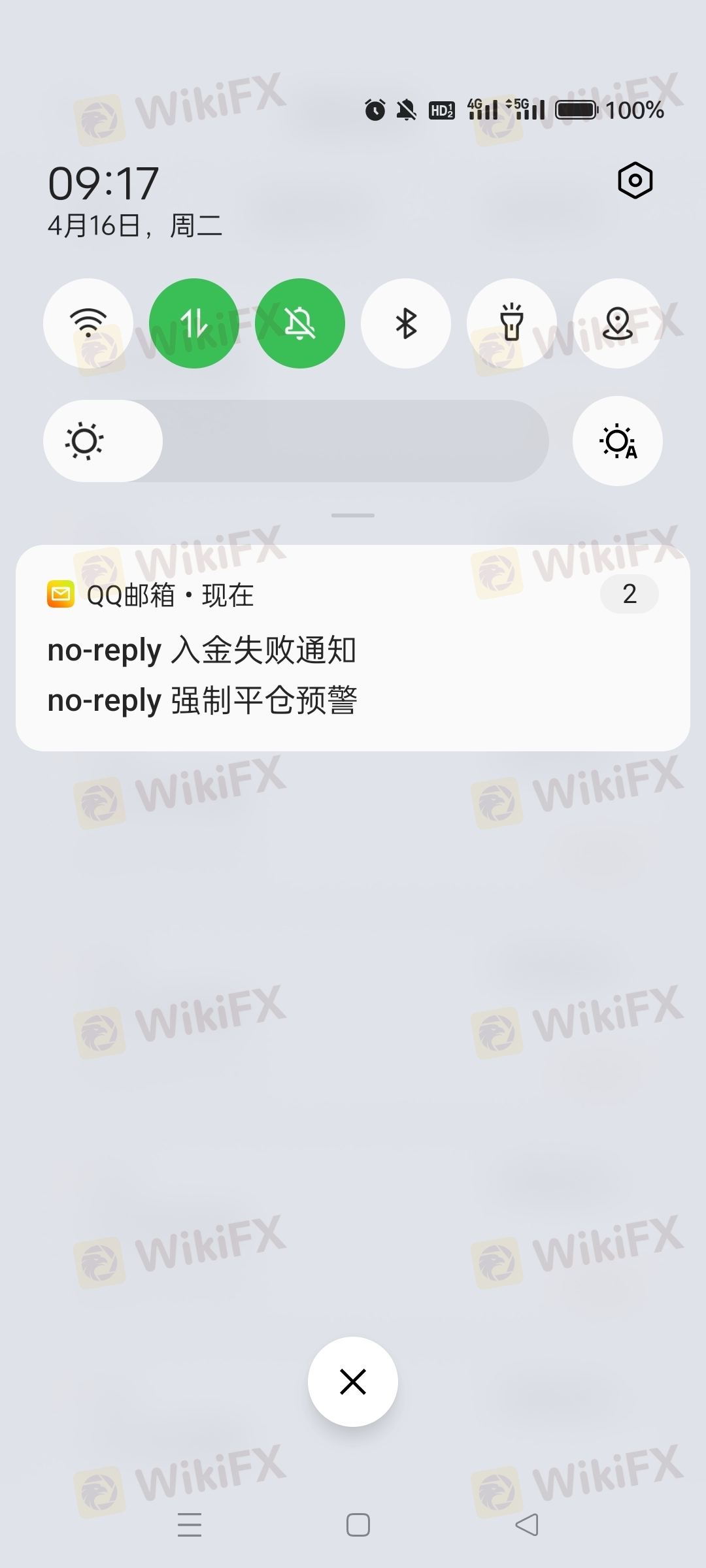Open the QQ邮箱 notification card

point(353,648)
